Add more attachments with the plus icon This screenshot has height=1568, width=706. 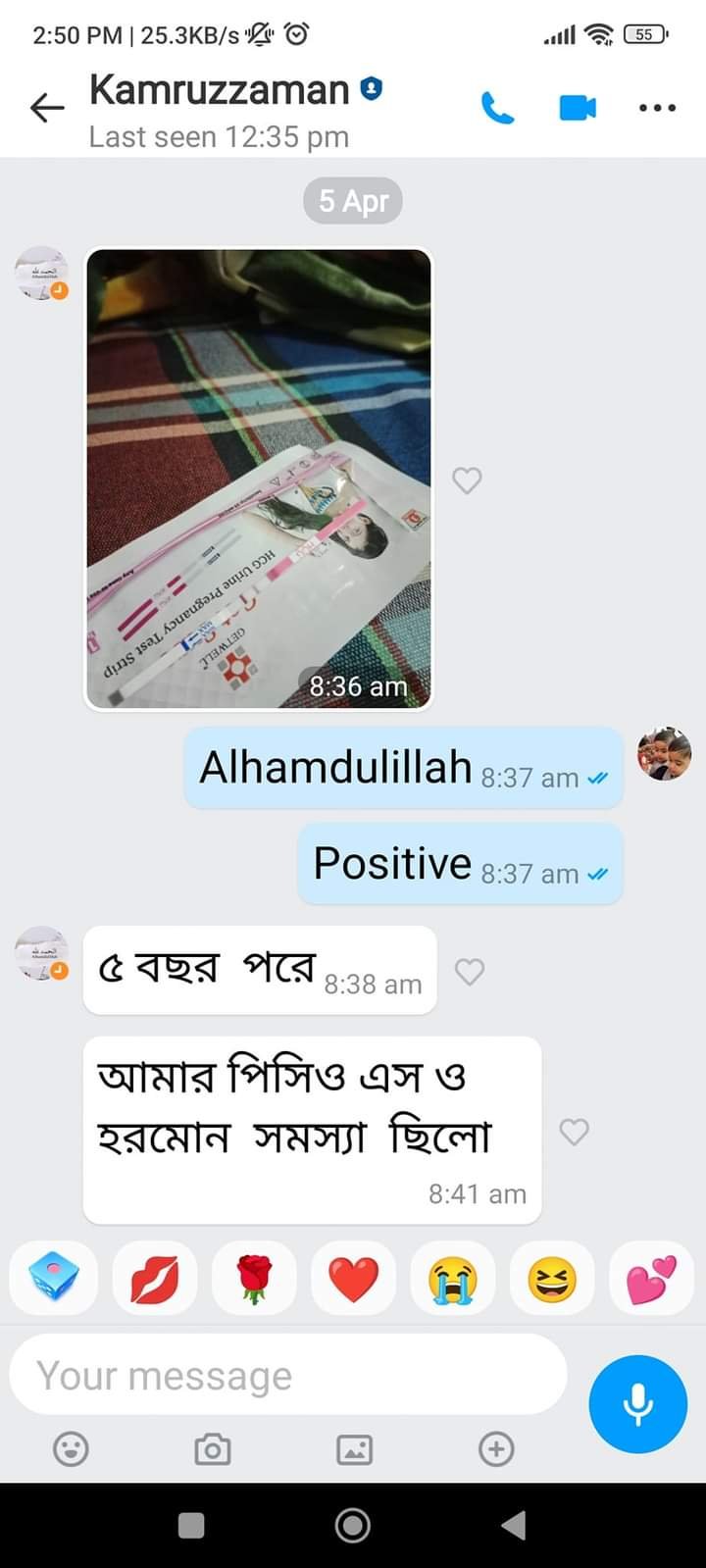pos(496,1448)
